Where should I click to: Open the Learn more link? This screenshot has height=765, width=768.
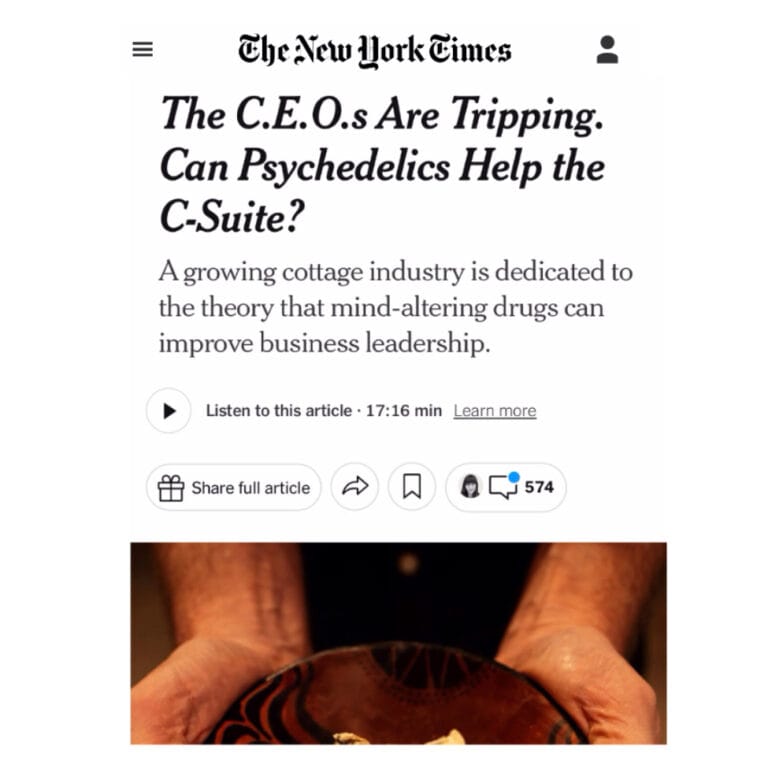494,411
